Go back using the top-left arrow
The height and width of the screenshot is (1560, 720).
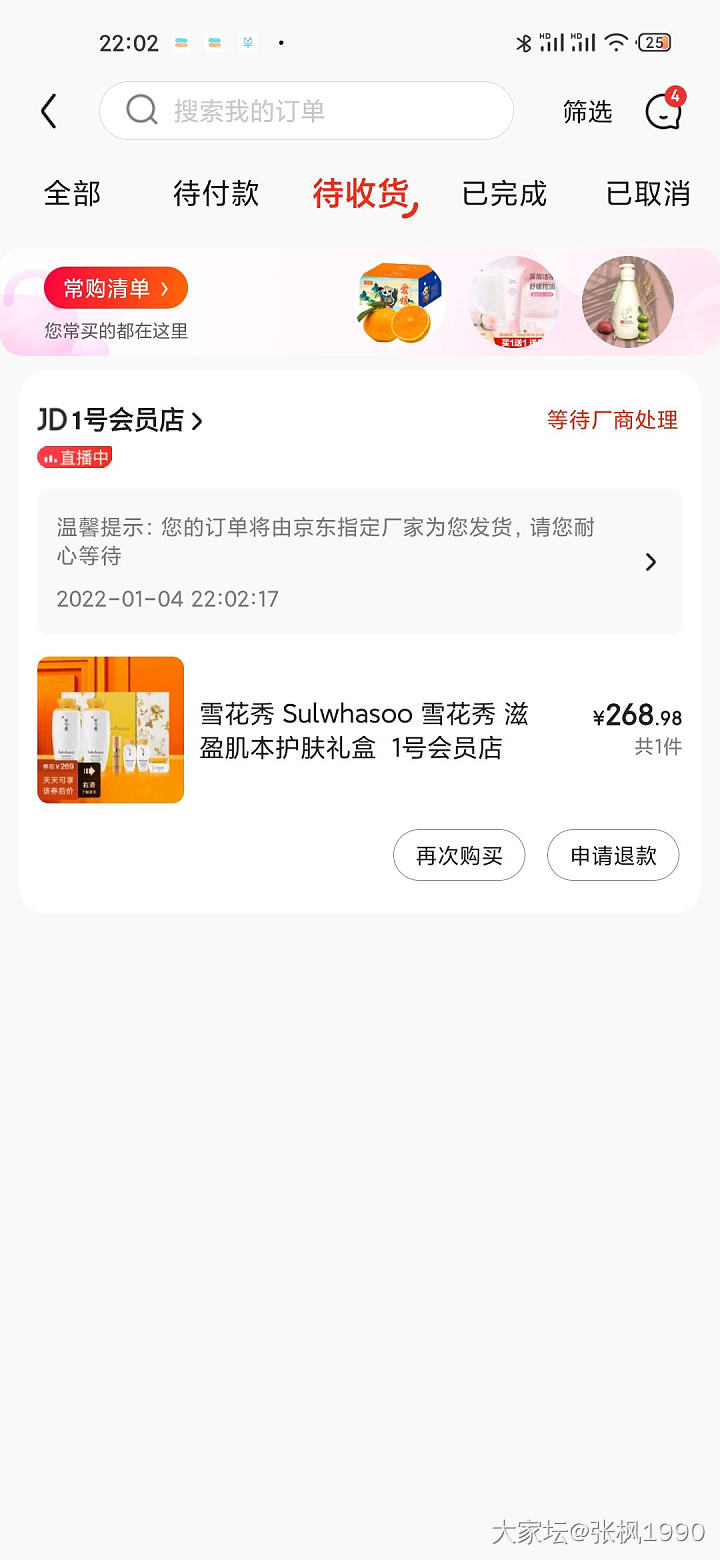tap(48, 111)
